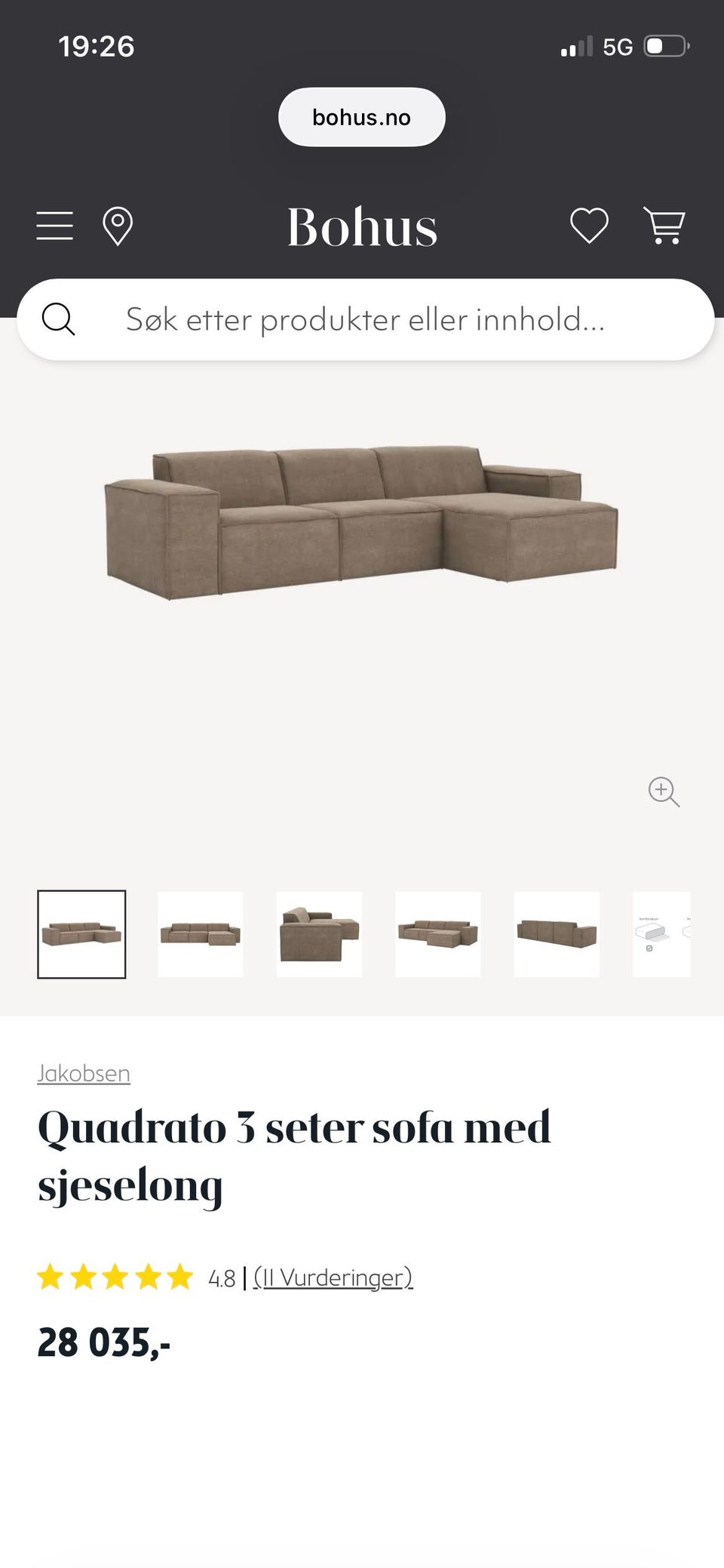Viewport: 724px width, 1568px height.
Task: Open the fifth thumbnail, back view
Action: tap(557, 934)
